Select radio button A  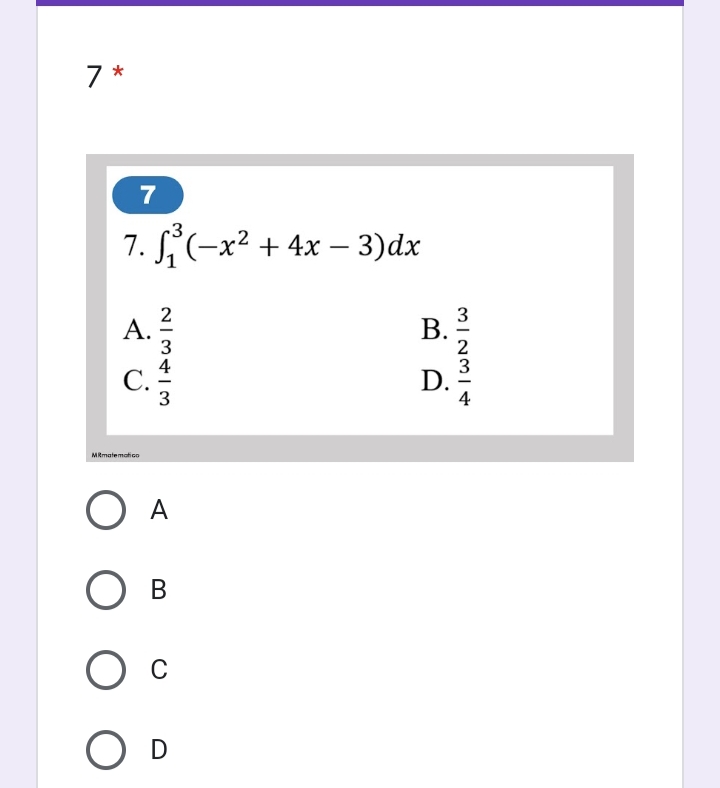pos(106,511)
